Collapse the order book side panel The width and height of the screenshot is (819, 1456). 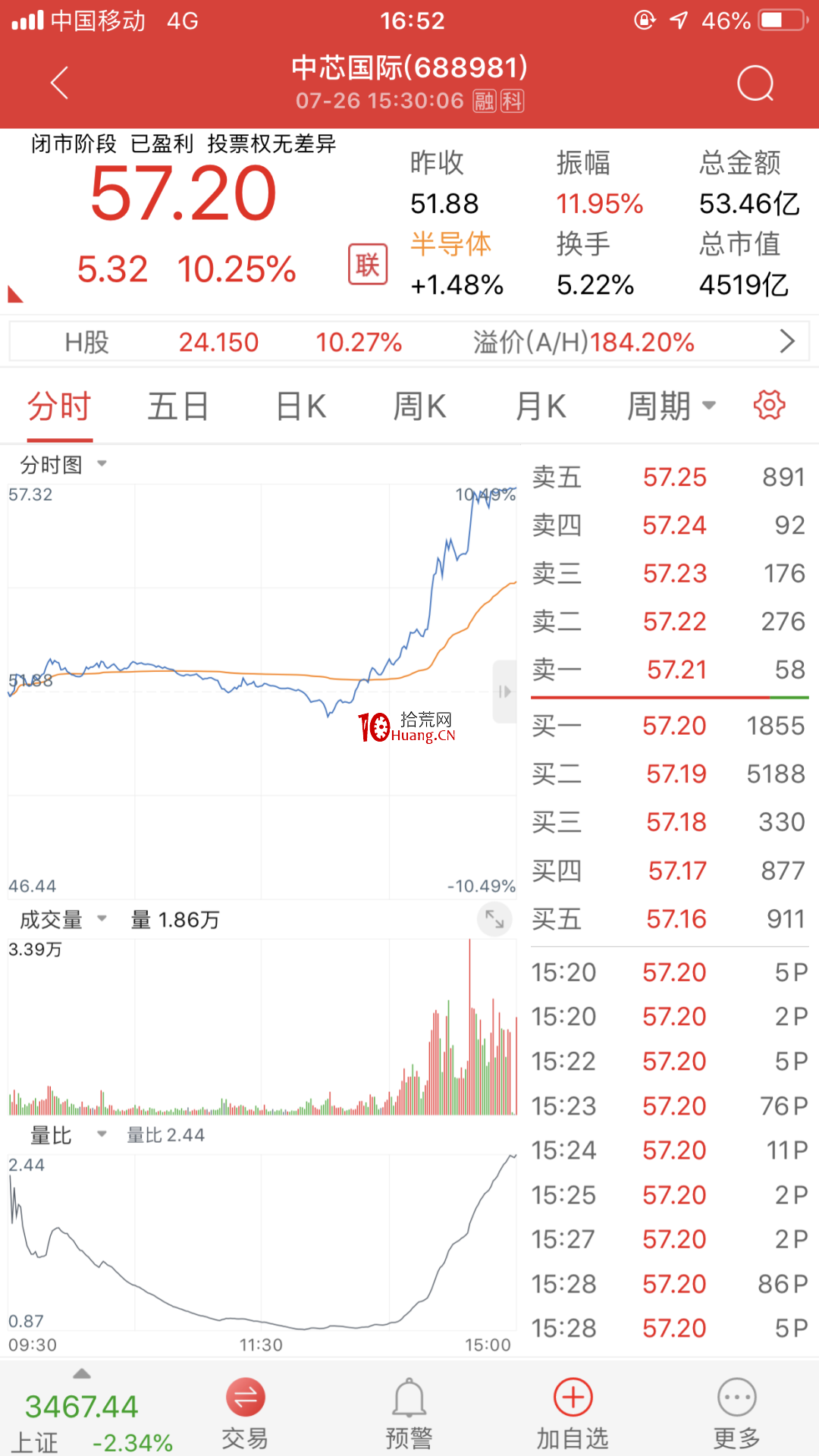pos(504,691)
